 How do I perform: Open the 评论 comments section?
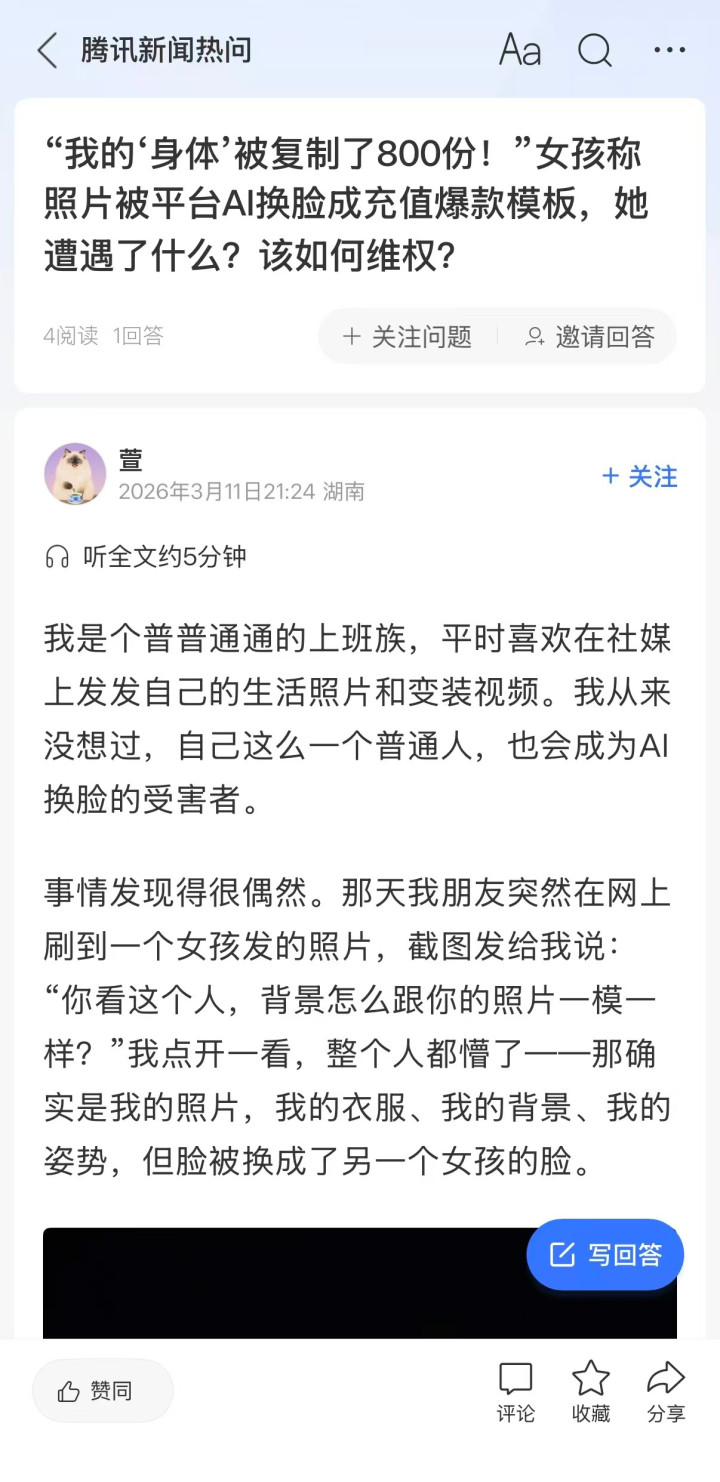coord(516,1391)
